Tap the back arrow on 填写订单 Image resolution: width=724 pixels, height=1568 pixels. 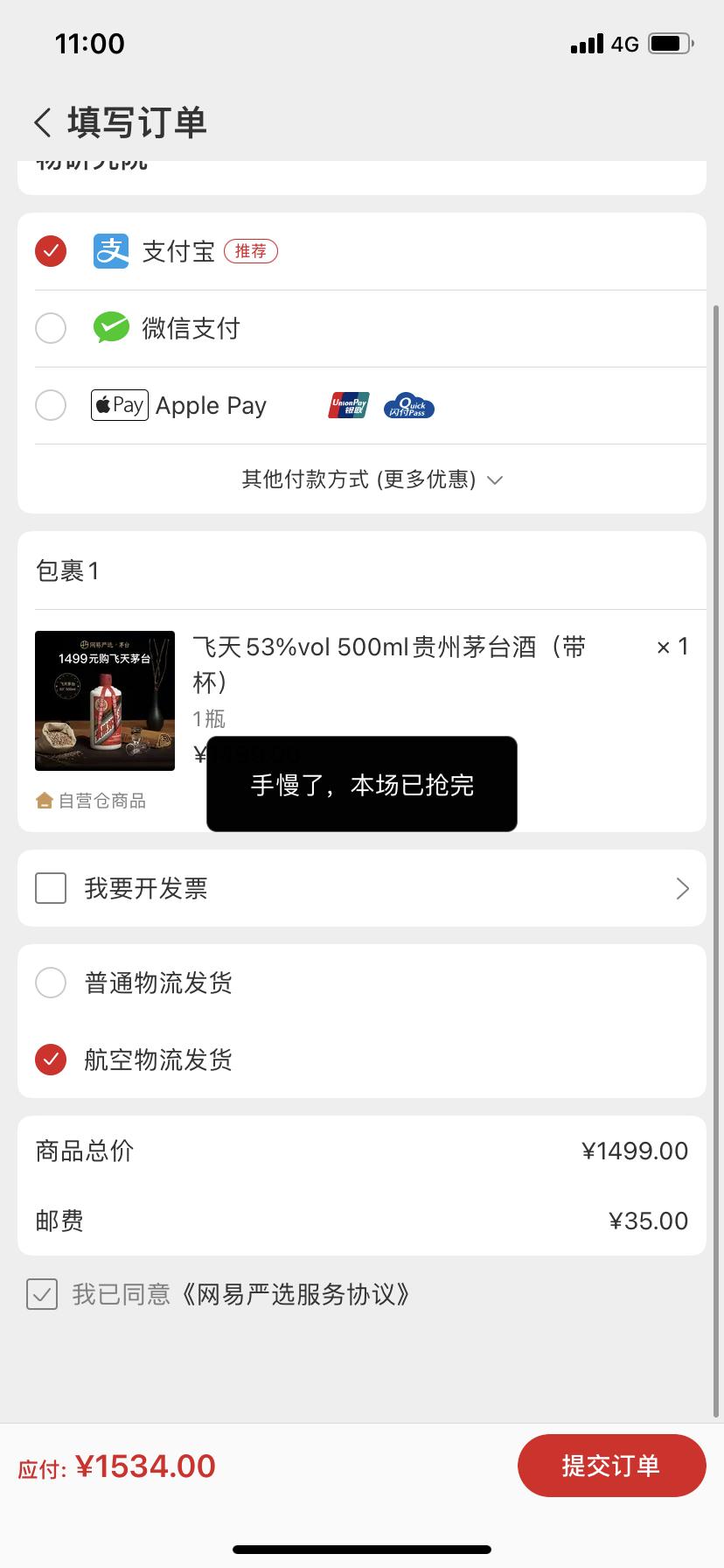pos(41,122)
